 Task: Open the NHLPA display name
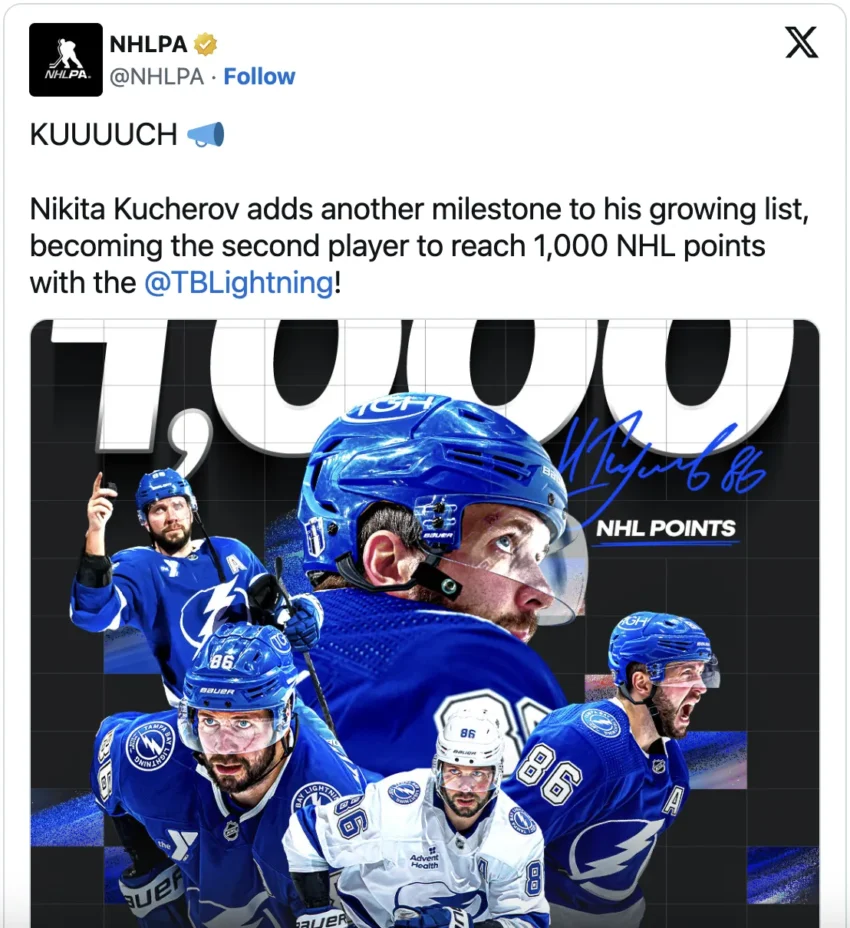149,44
